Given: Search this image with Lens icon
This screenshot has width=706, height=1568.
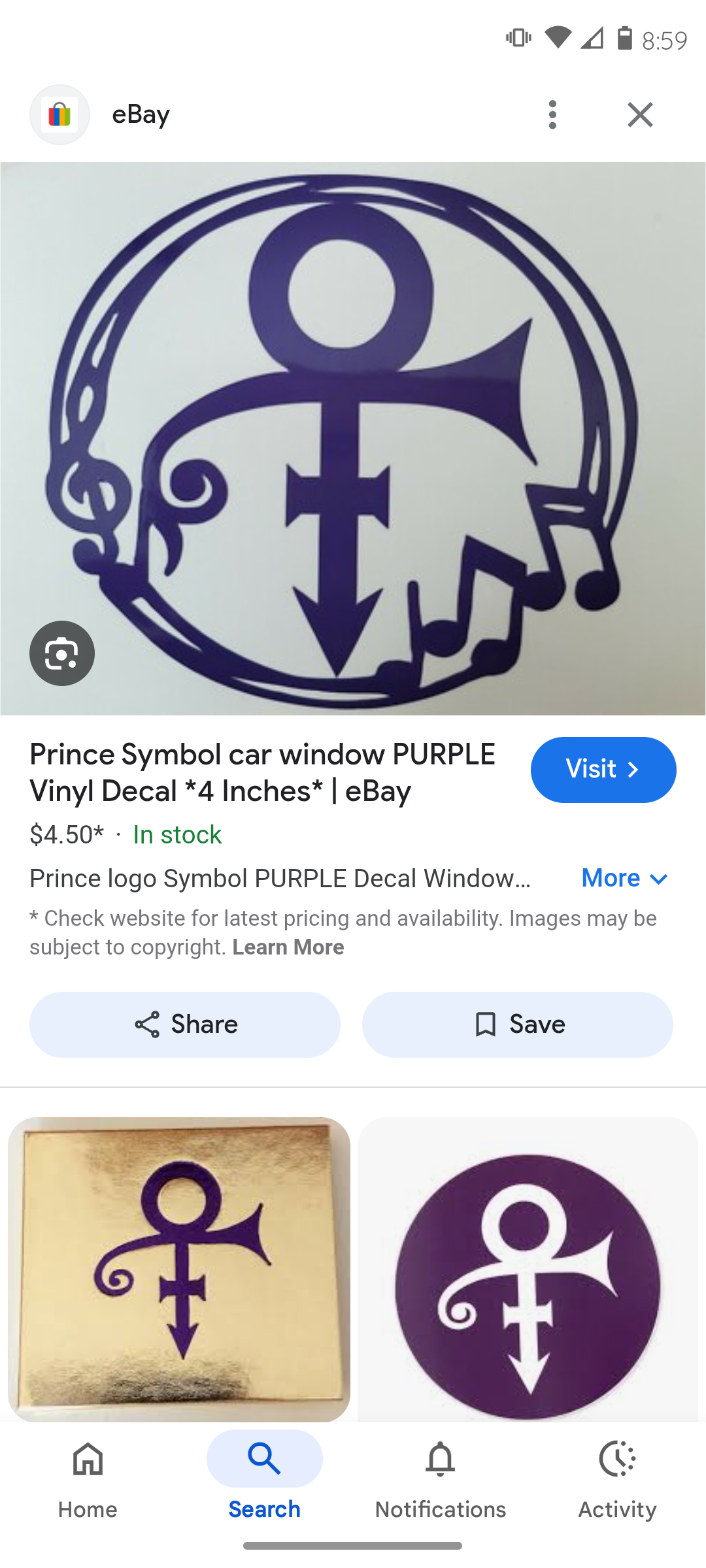Looking at the screenshot, I should click(x=62, y=653).
